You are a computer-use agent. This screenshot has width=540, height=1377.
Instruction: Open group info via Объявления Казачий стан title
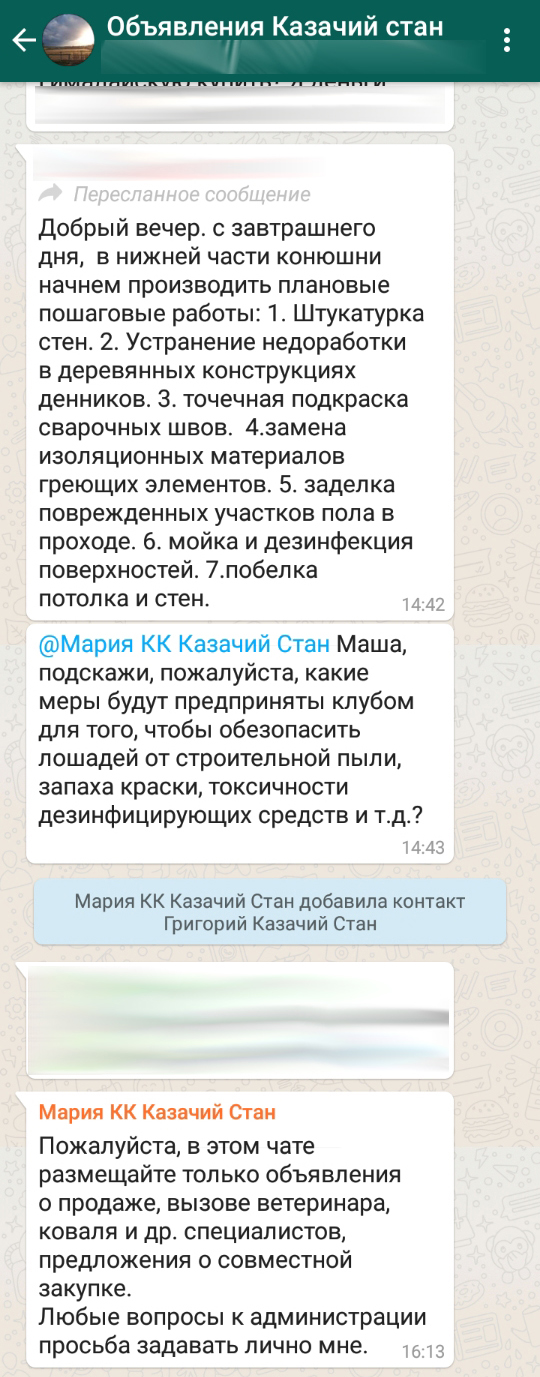click(x=274, y=27)
